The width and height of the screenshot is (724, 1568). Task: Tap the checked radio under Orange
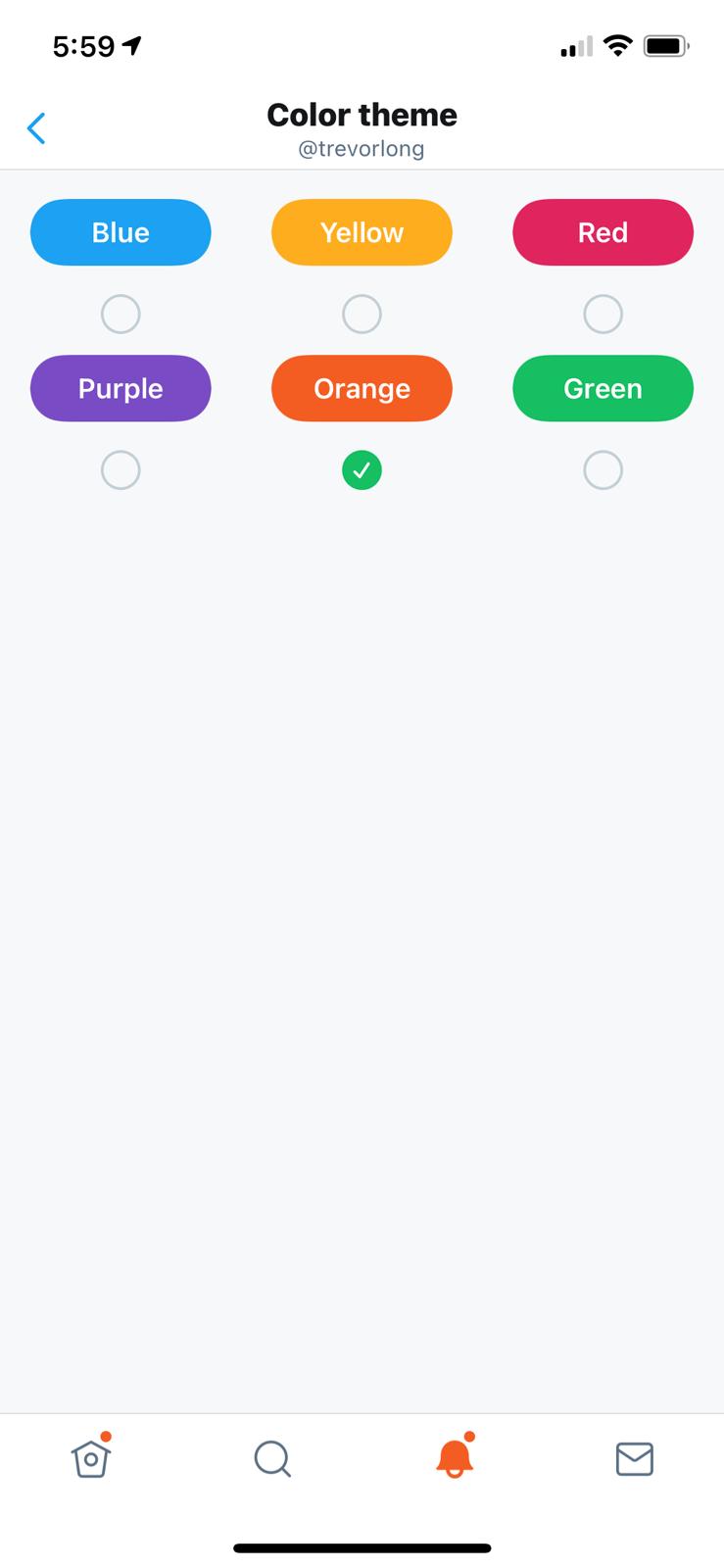point(362,470)
